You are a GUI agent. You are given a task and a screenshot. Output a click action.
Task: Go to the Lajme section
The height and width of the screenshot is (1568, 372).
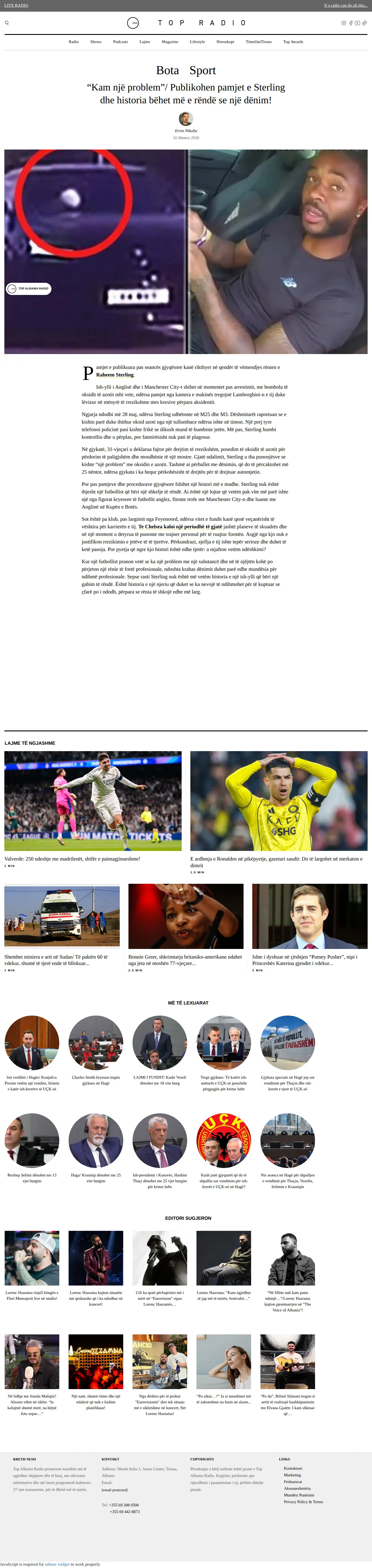[145, 42]
